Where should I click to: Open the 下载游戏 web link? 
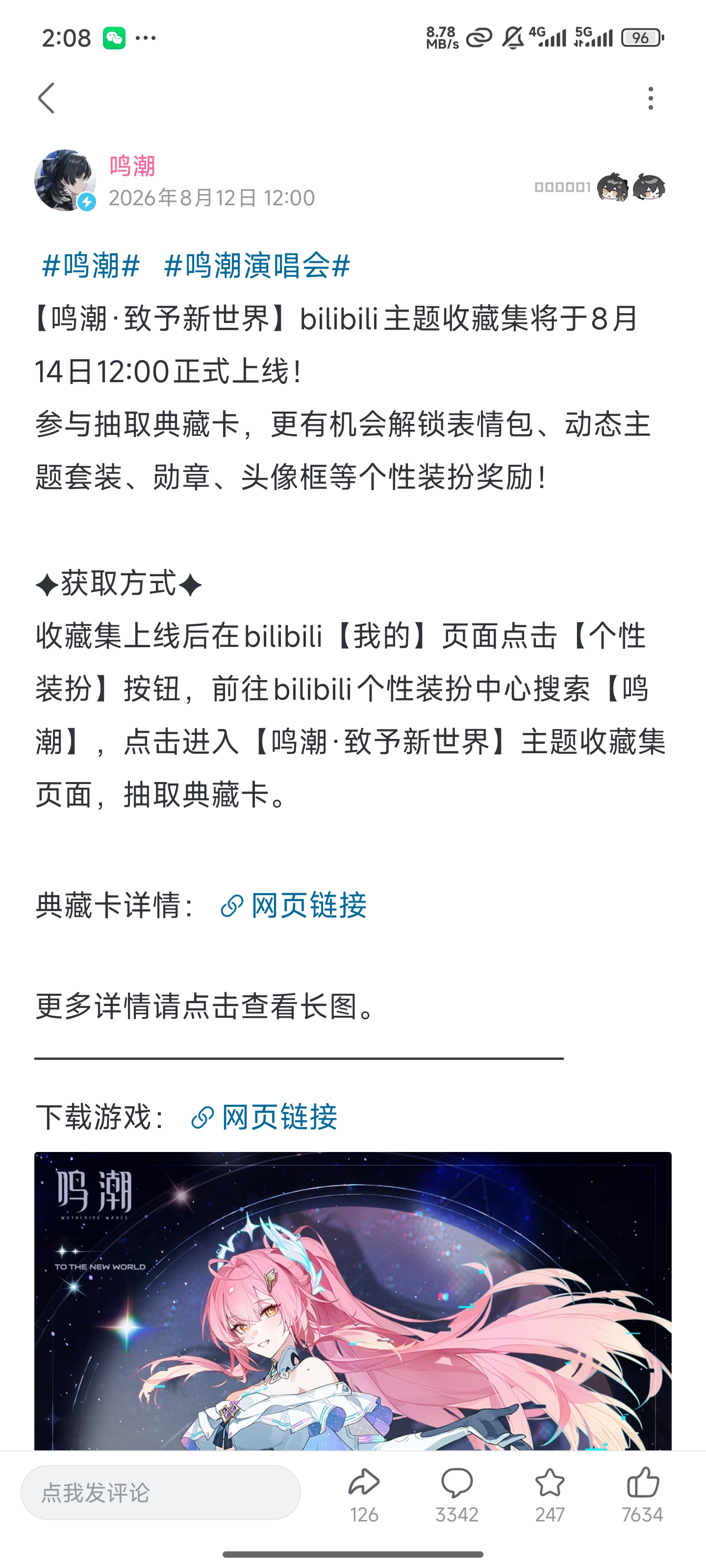tap(264, 1117)
